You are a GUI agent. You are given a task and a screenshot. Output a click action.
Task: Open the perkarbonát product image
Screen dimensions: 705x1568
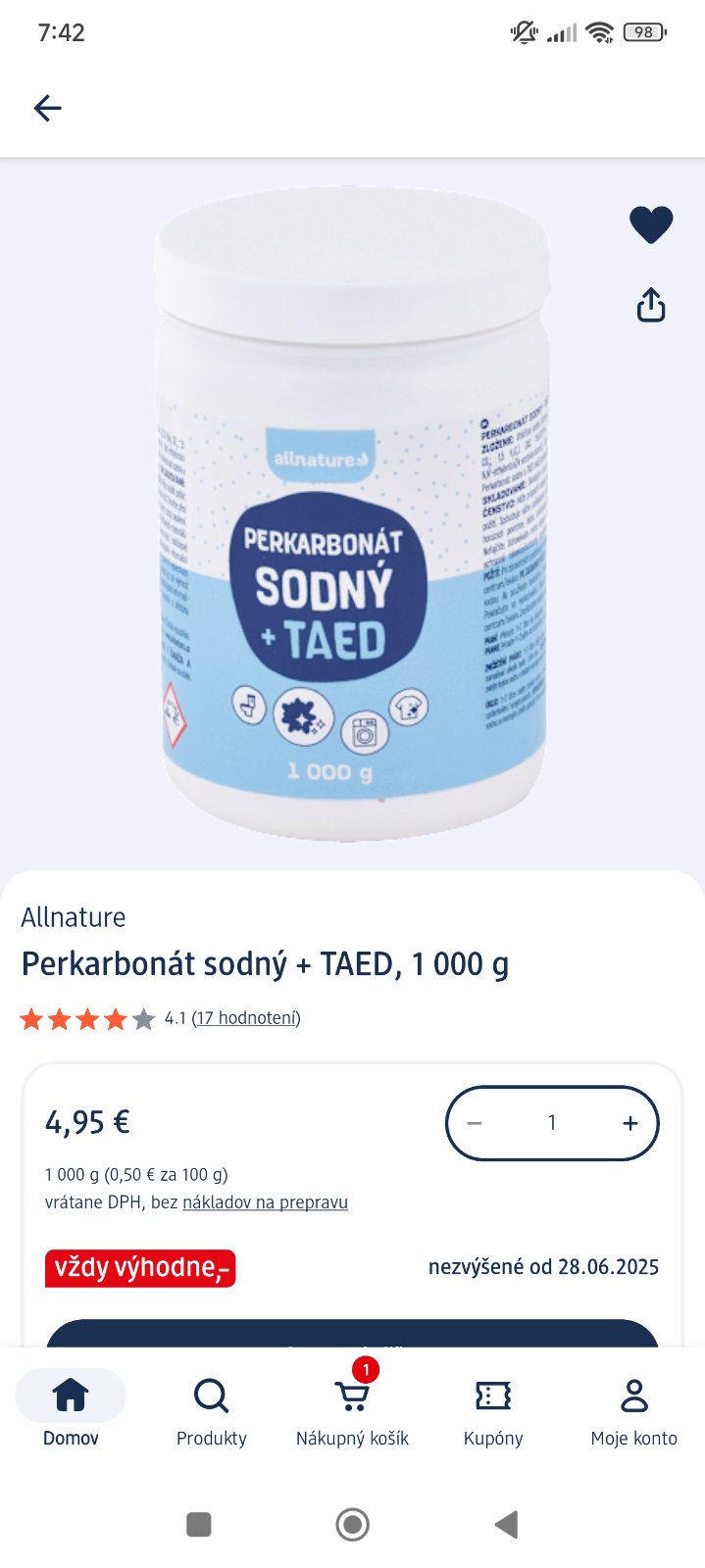coord(351,514)
